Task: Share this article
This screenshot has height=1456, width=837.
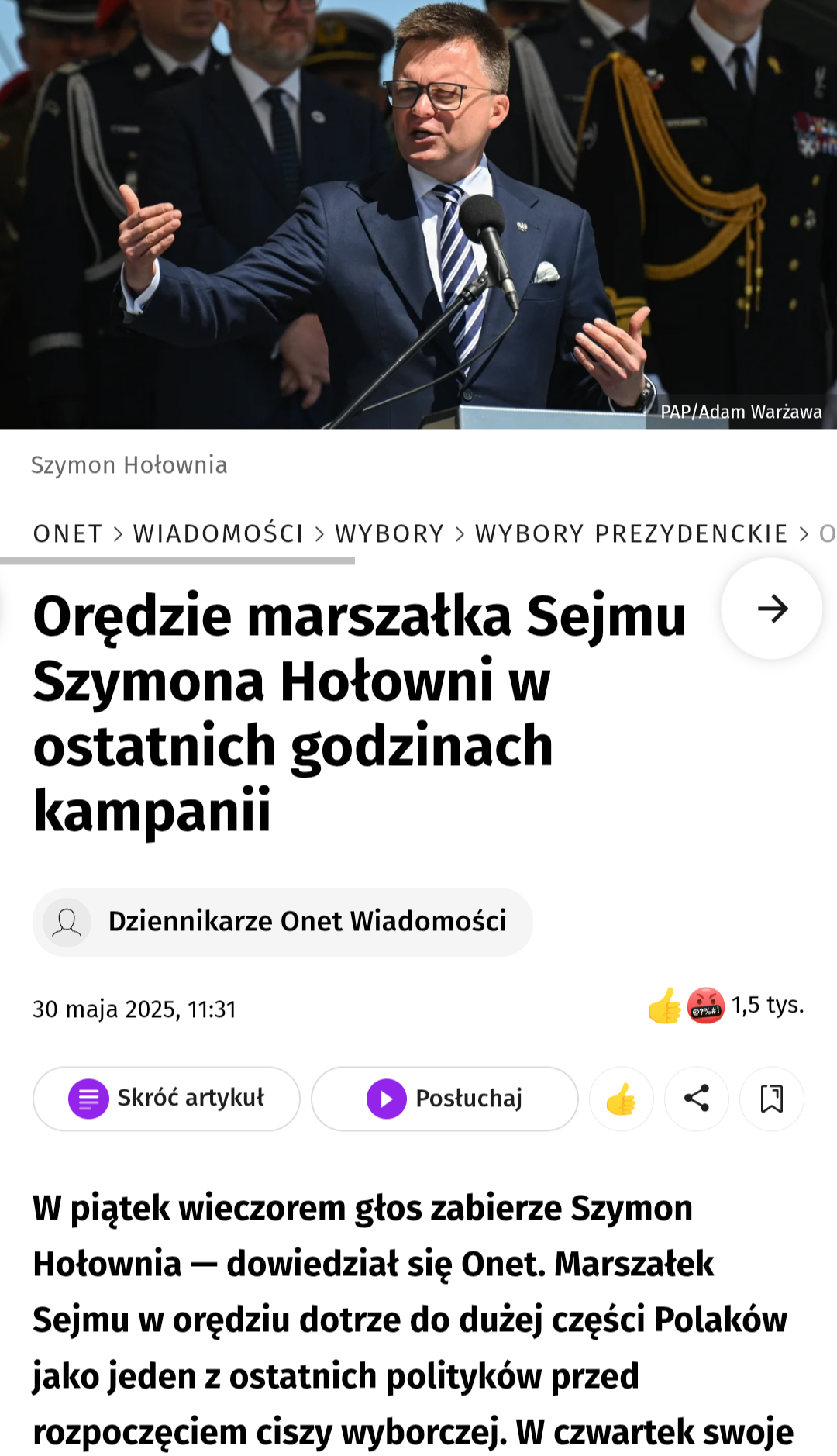Action: point(696,1098)
